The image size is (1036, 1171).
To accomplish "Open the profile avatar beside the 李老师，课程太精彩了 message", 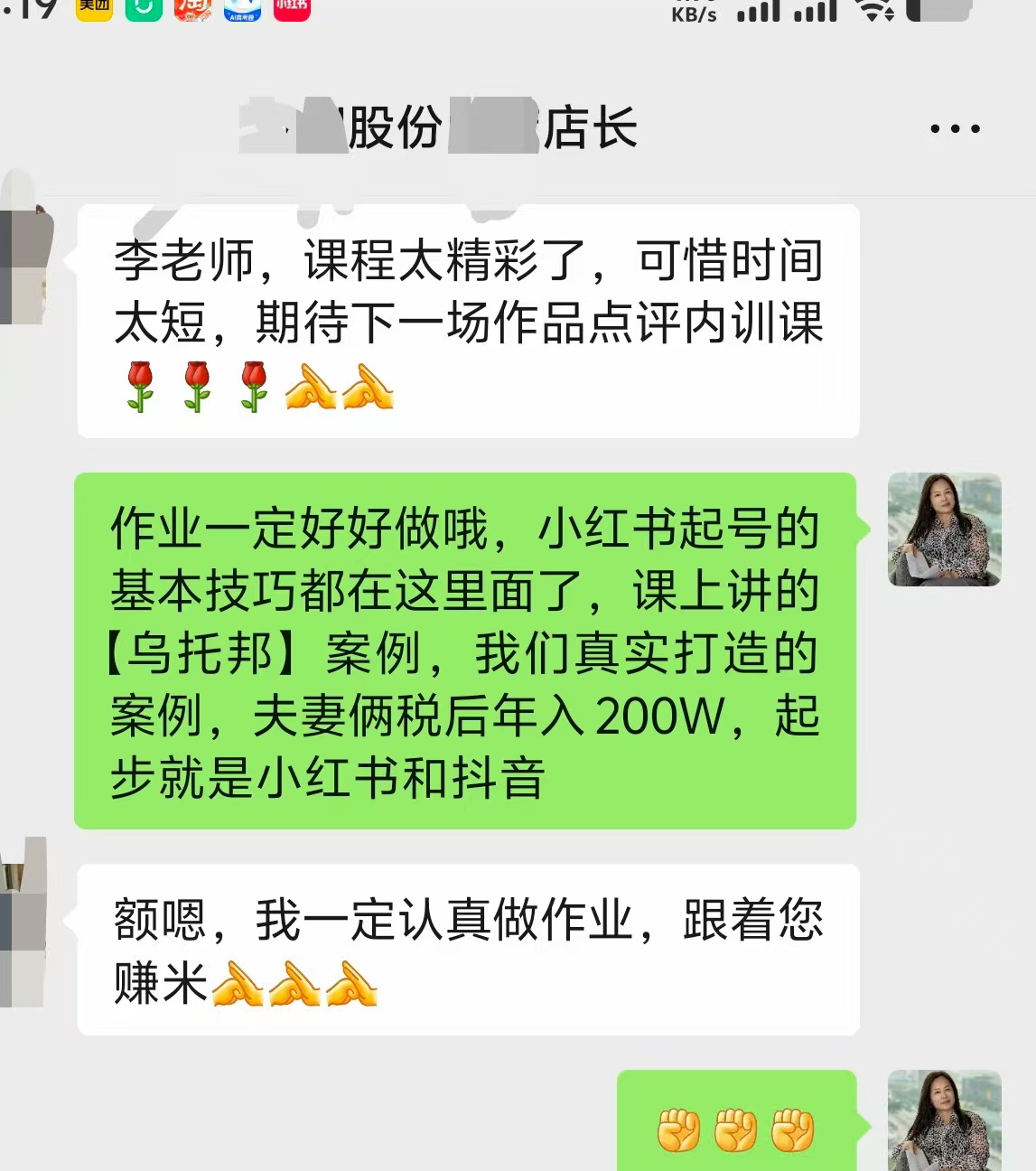I will (25, 262).
